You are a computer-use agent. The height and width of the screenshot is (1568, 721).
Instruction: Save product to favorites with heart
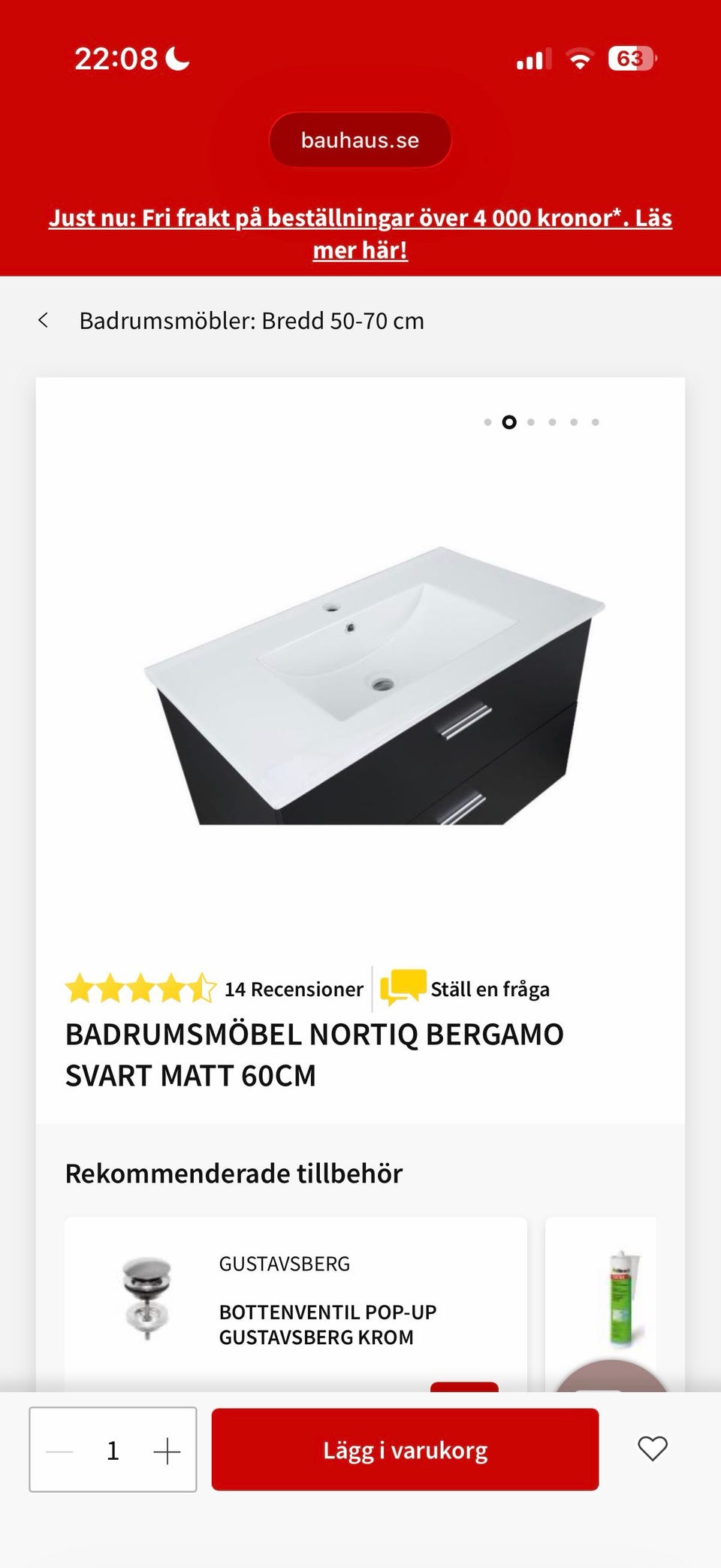(652, 1449)
